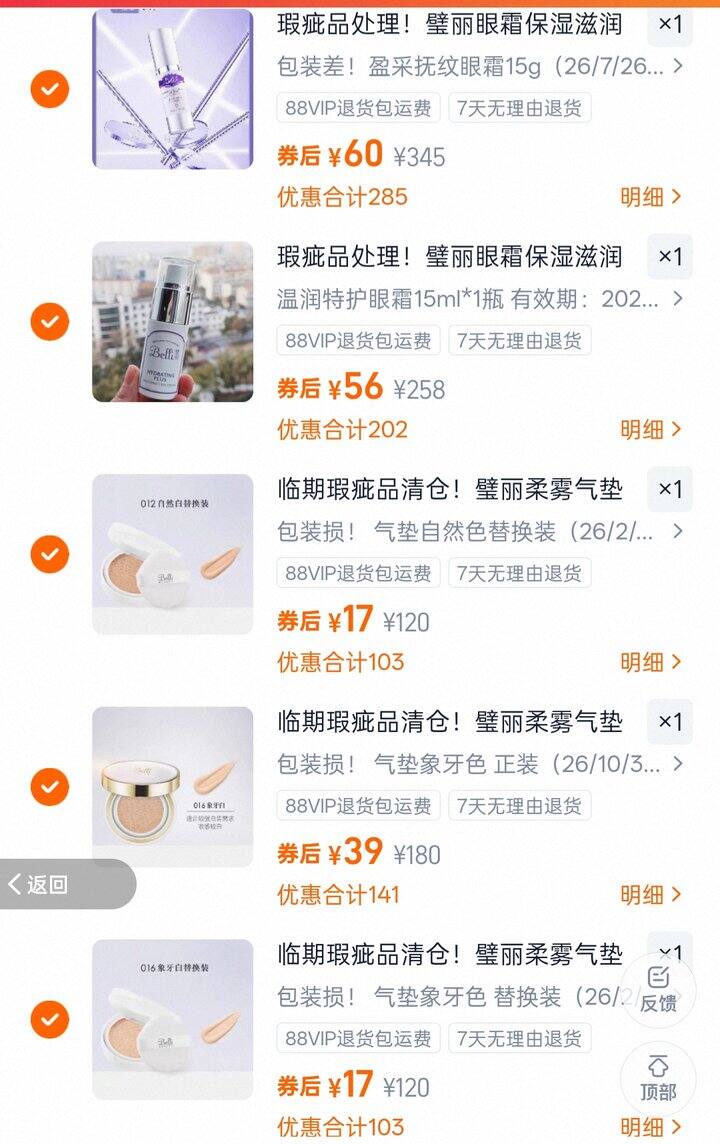Open the 012自然白替换装 product image
The height and width of the screenshot is (1144, 720).
click(173, 554)
